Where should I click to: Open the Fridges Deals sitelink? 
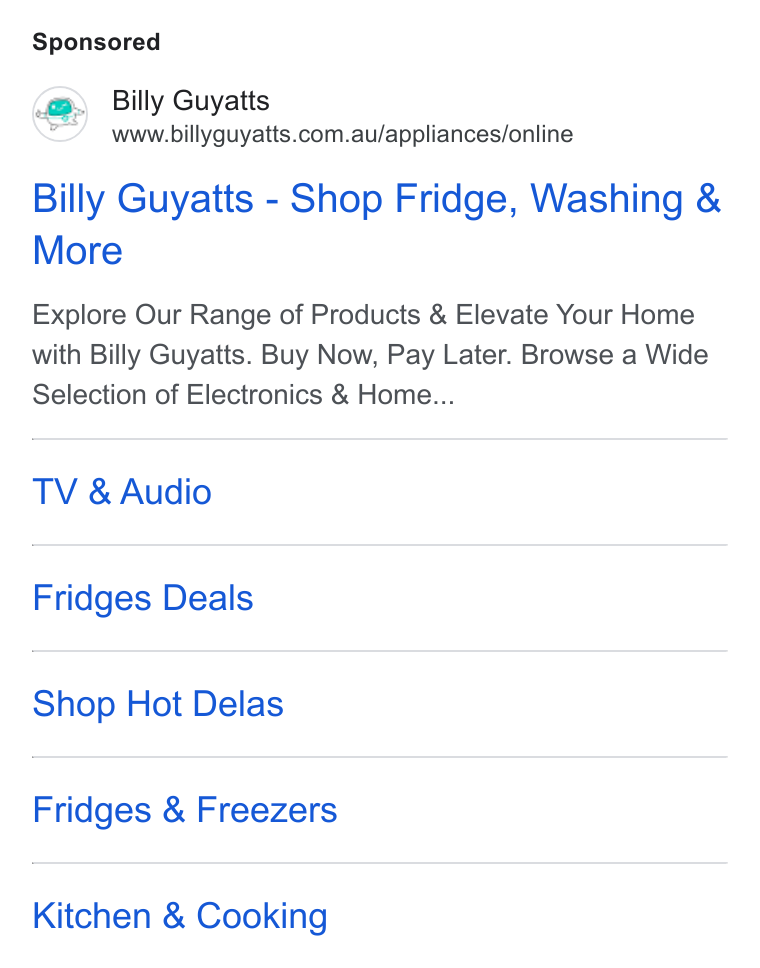click(143, 598)
